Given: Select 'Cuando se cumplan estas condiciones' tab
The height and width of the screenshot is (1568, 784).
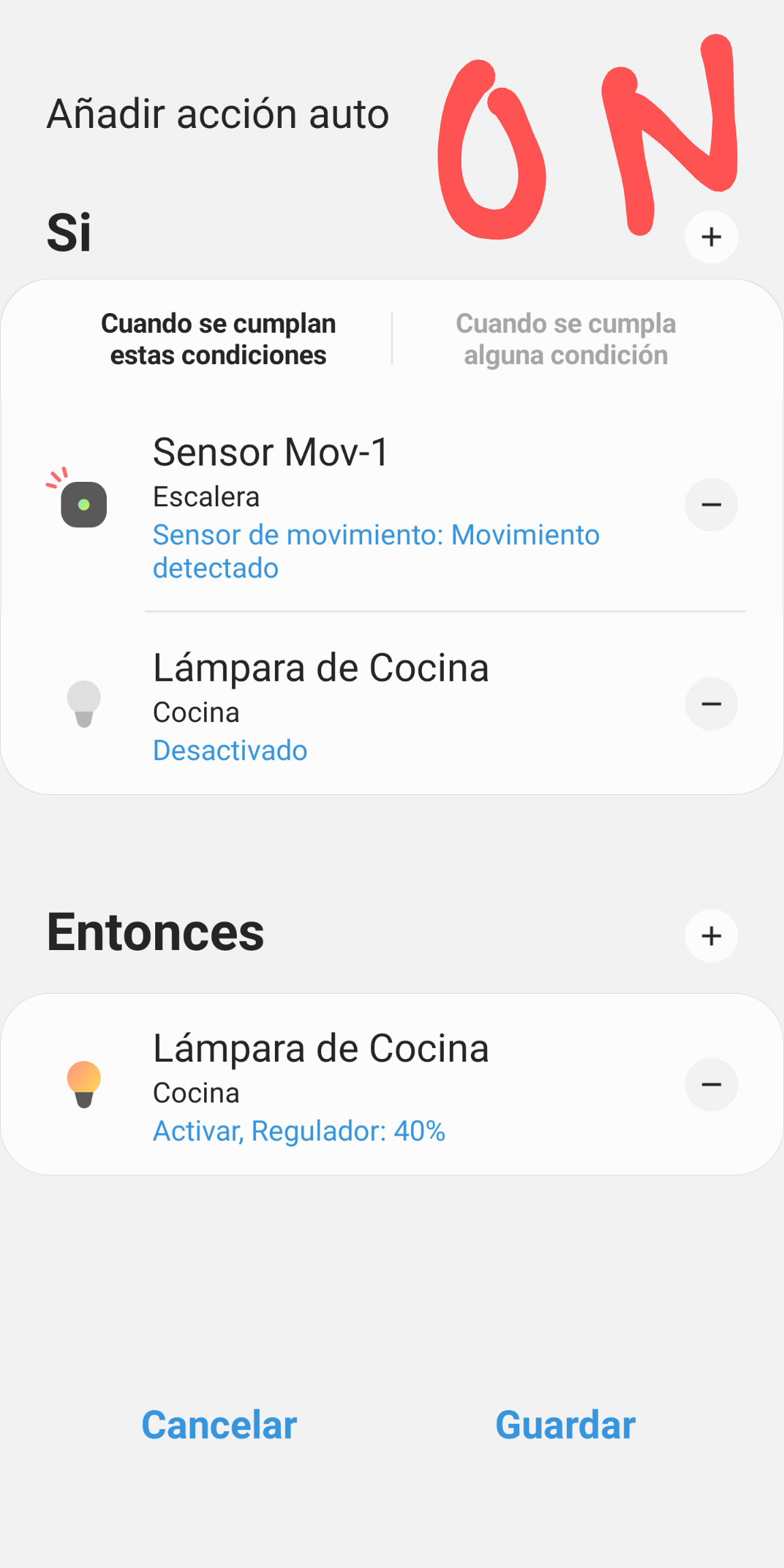Looking at the screenshot, I should point(218,339).
